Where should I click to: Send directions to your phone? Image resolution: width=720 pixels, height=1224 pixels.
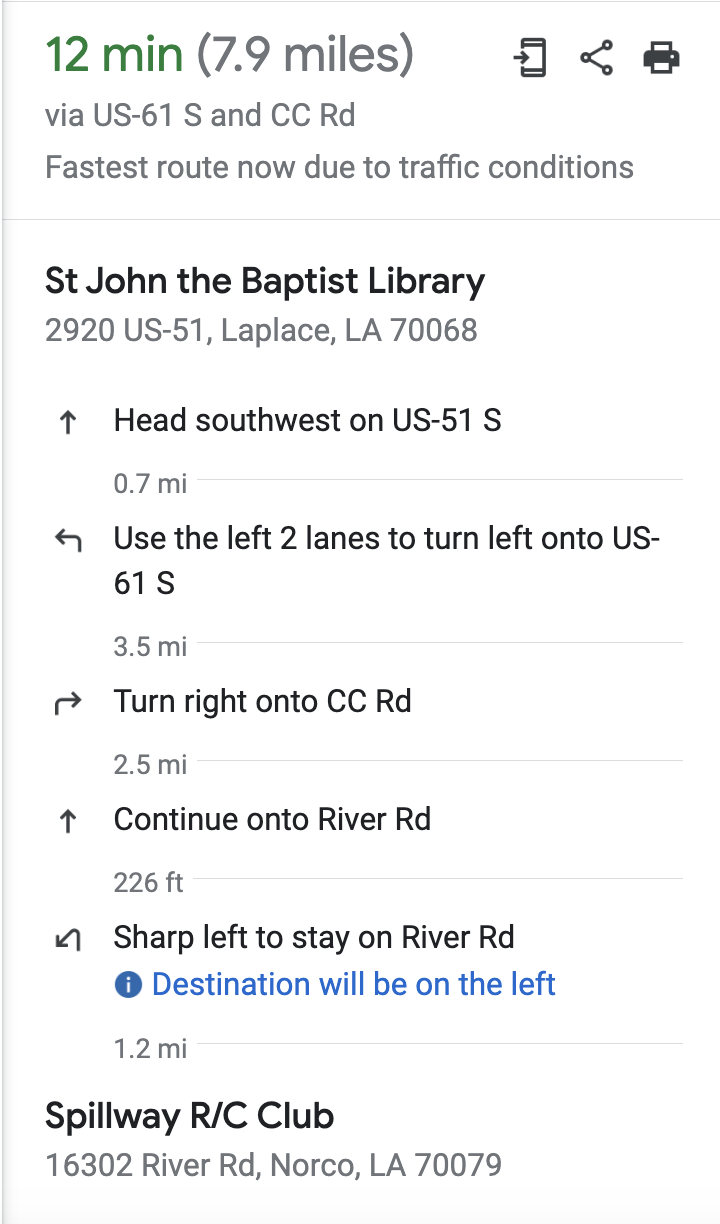tap(530, 58)
